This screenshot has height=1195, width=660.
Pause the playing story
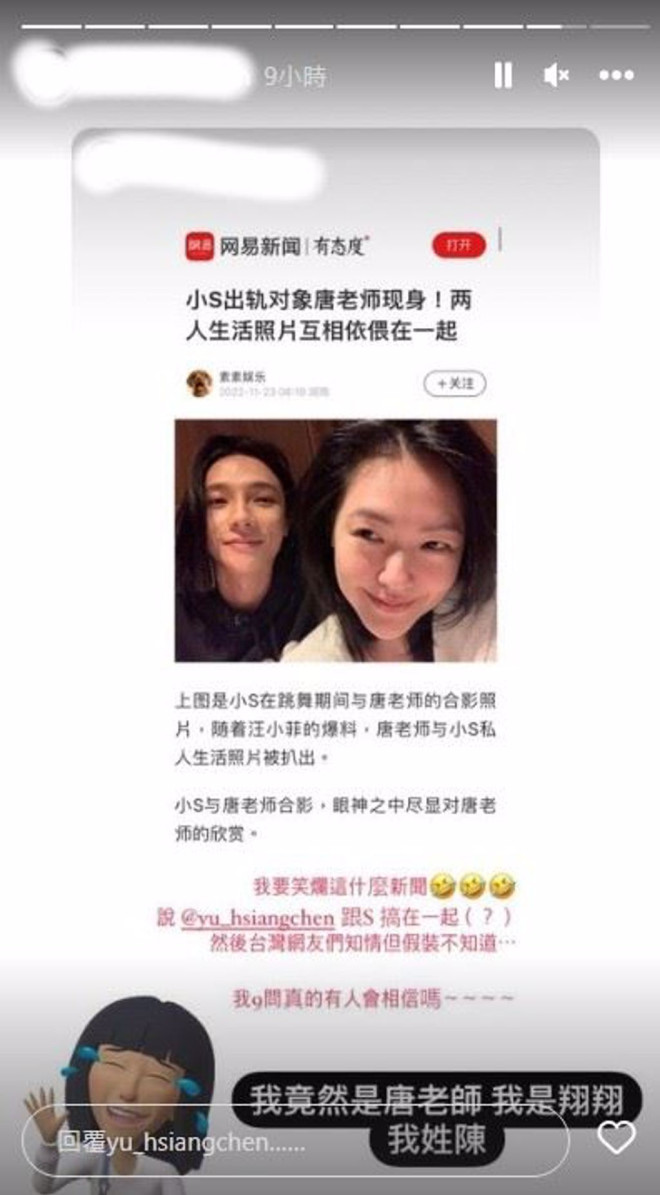503,76
